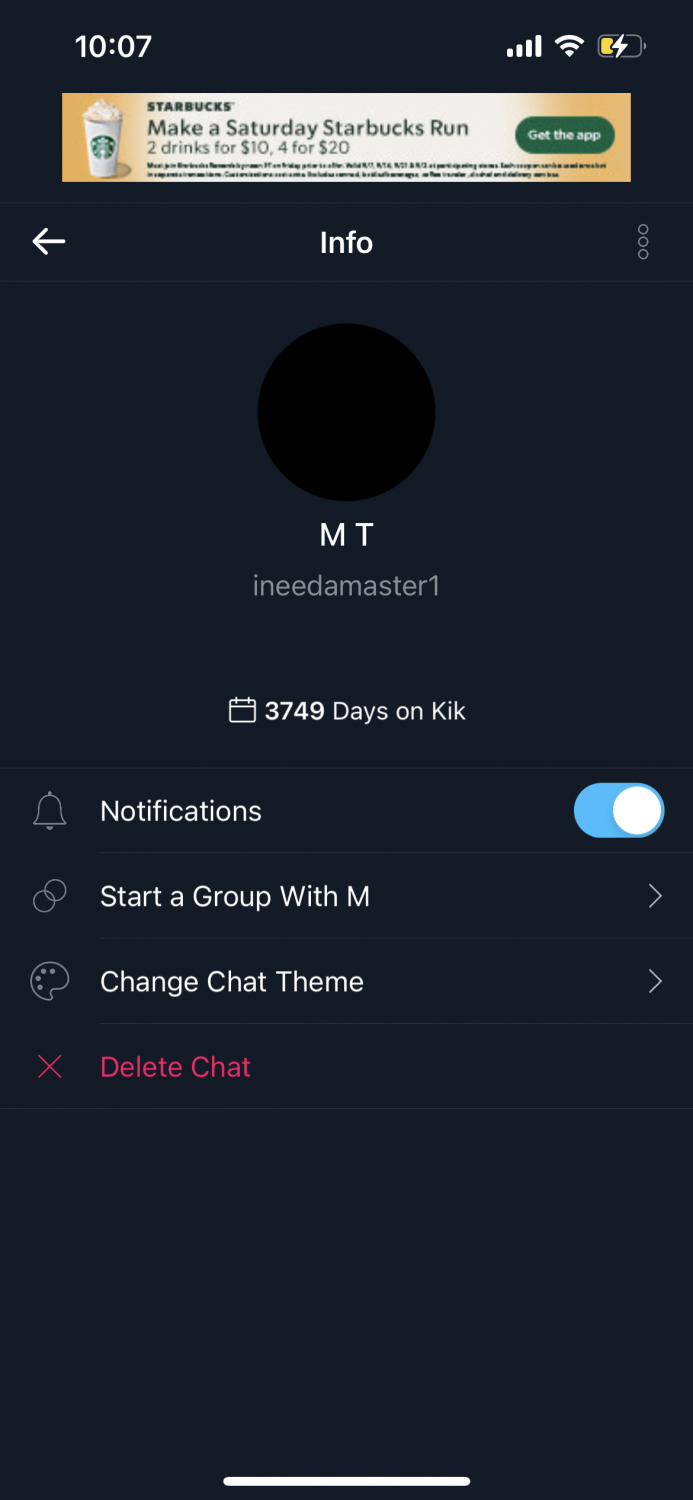
Task: View M T's profile picture
Action: (x=346, y=412)
